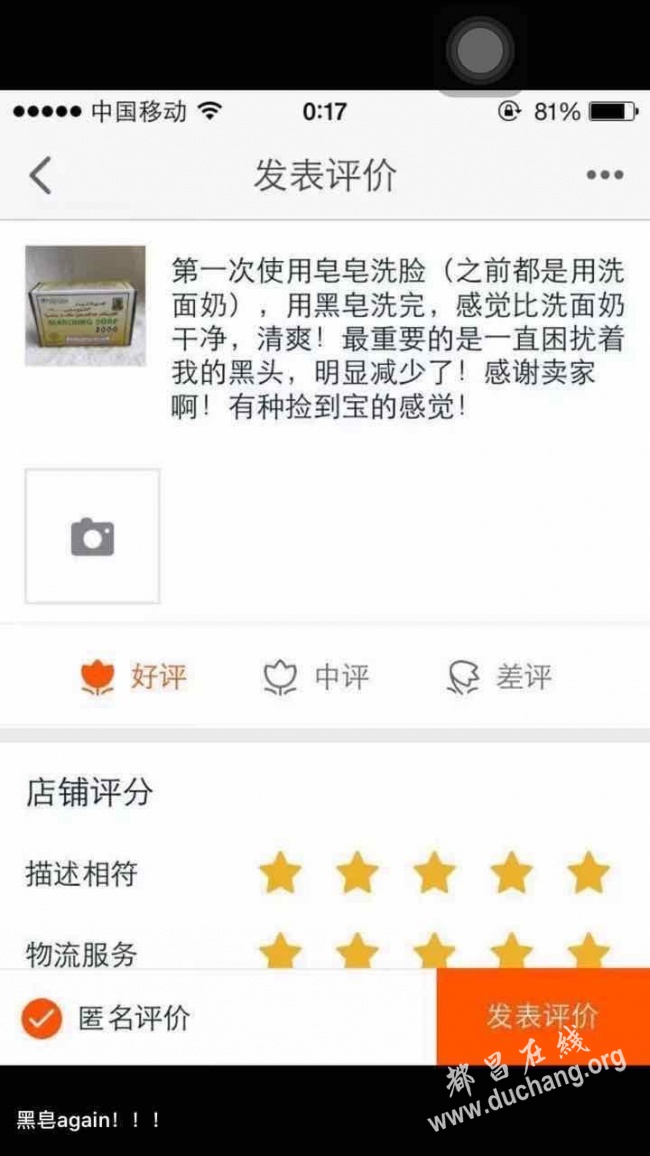This screenshot has width=650, height=1156.
Task: Rate 描述相符 three stars
Action: click(x=434, y=873)
